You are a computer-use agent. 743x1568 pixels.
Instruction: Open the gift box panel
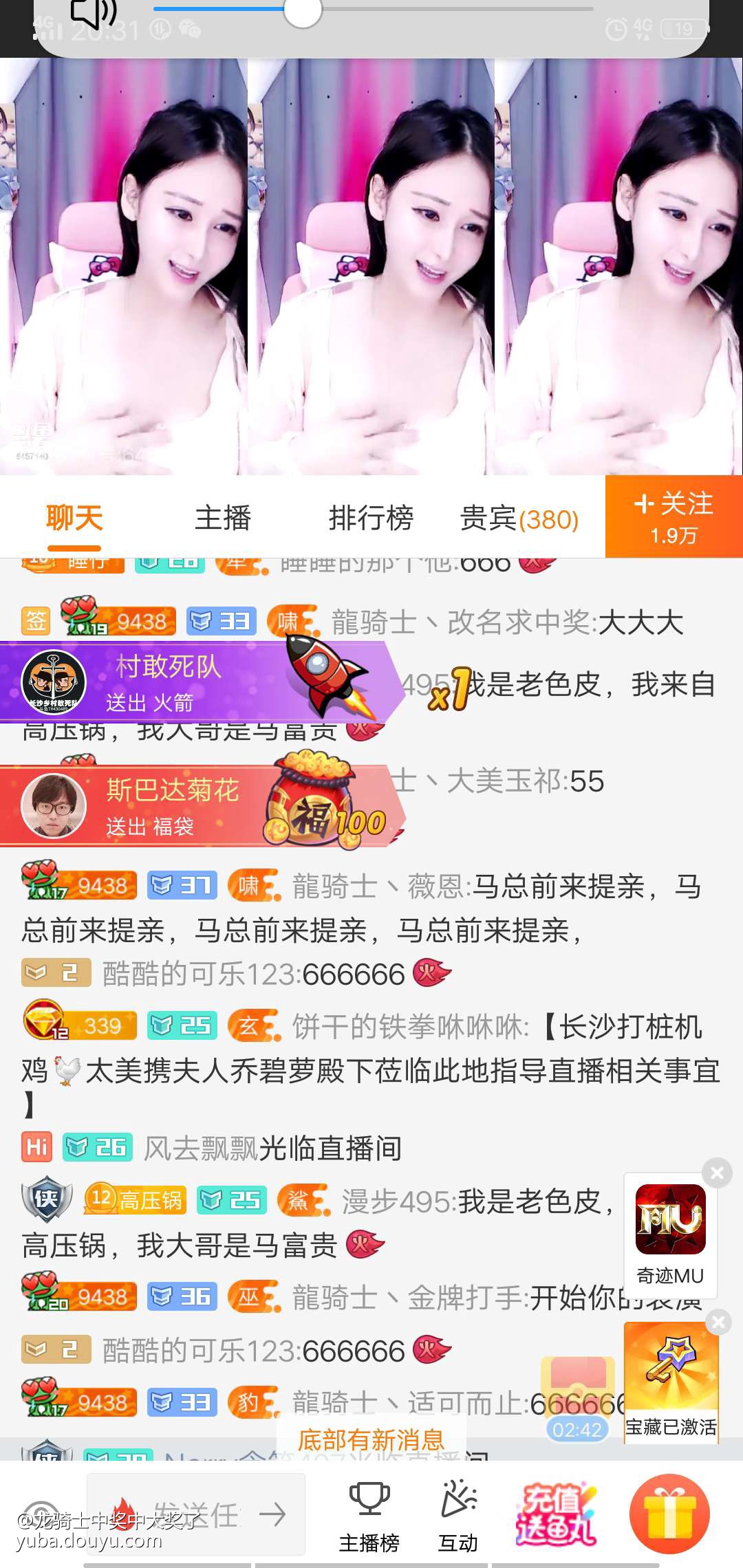(669, 1514)
